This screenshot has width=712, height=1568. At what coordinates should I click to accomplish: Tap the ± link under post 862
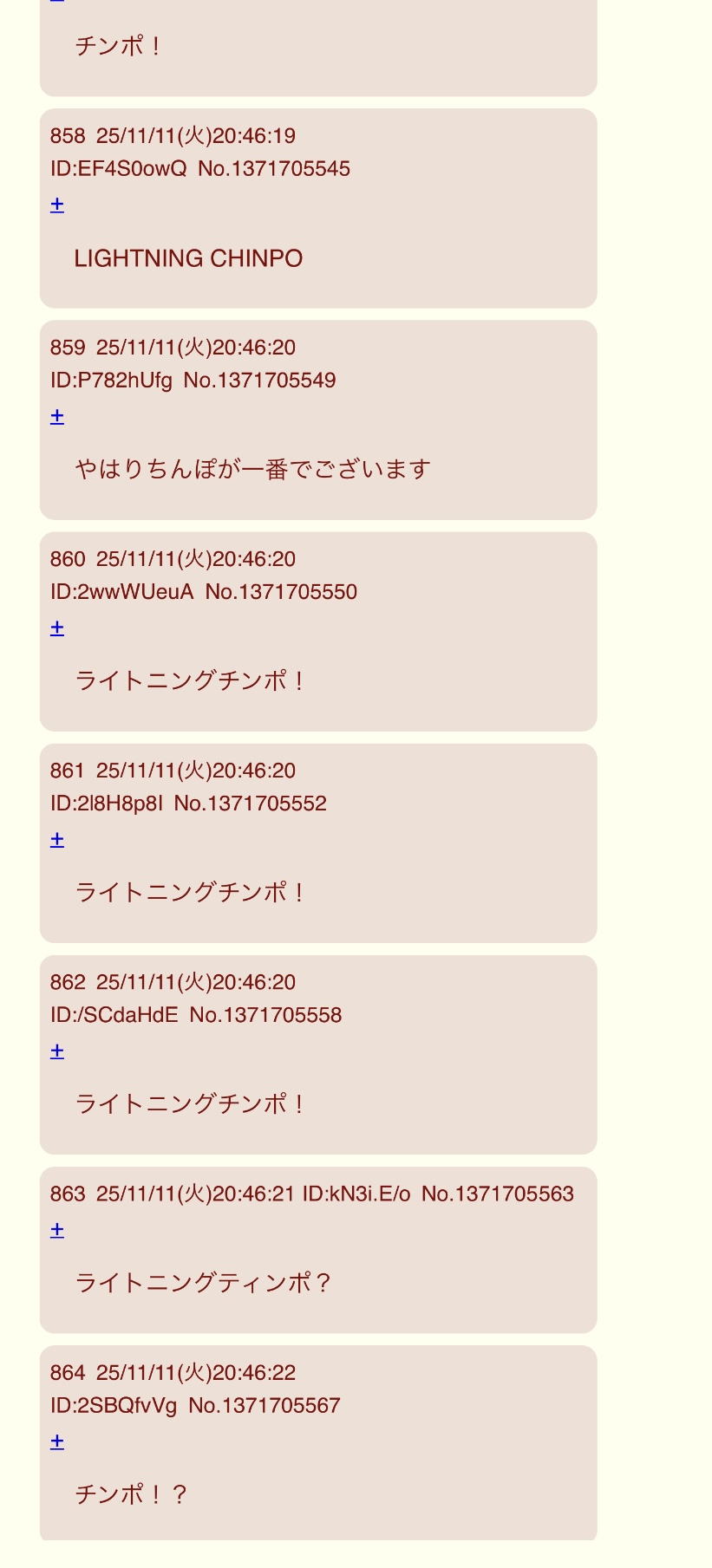57,1051
